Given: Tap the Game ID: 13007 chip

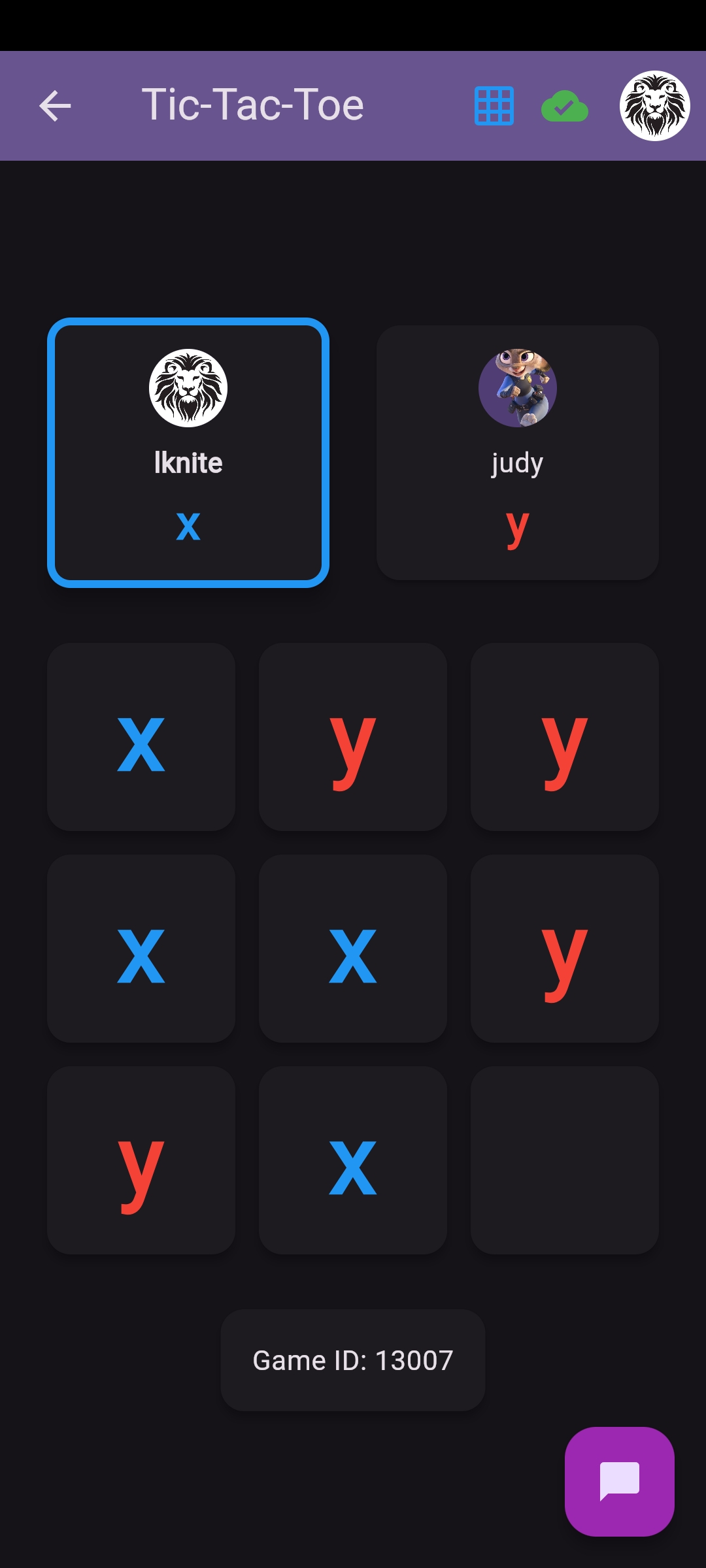Looking at the screenshot, I should tap(352, 1360).
